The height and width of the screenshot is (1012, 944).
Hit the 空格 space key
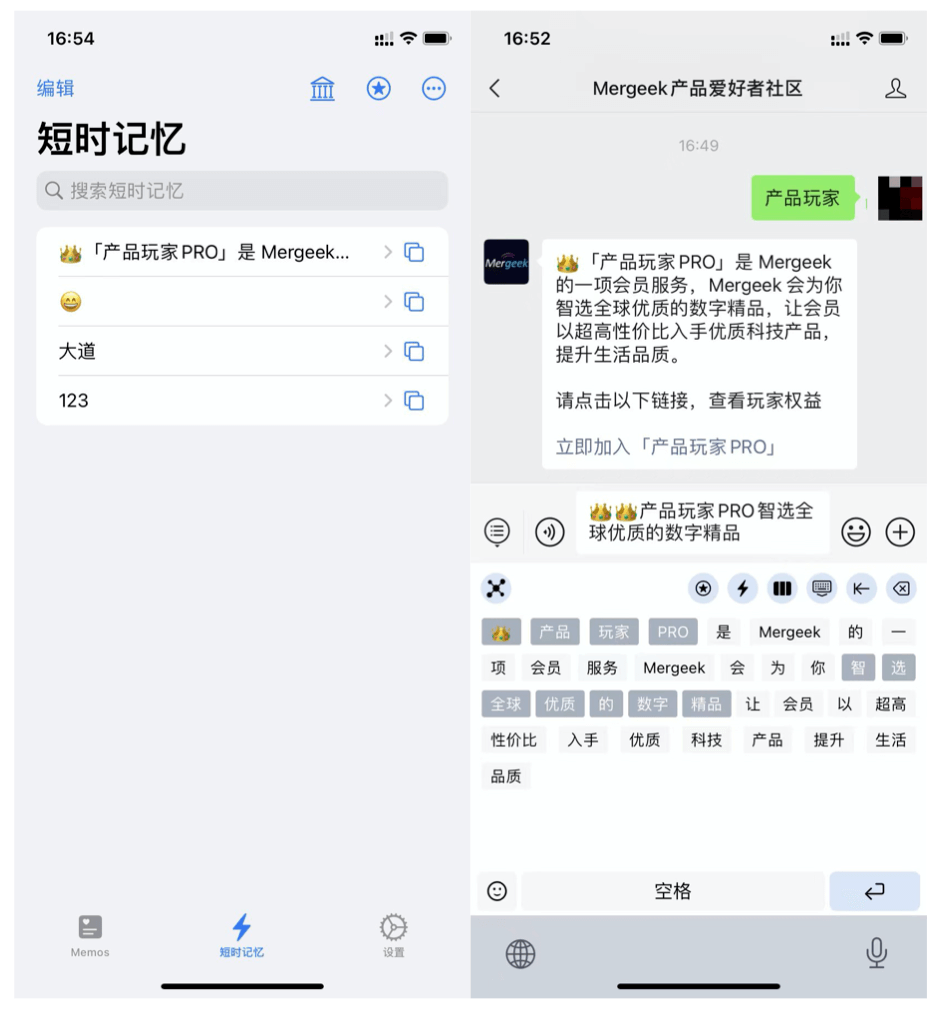tap(673, 891)
